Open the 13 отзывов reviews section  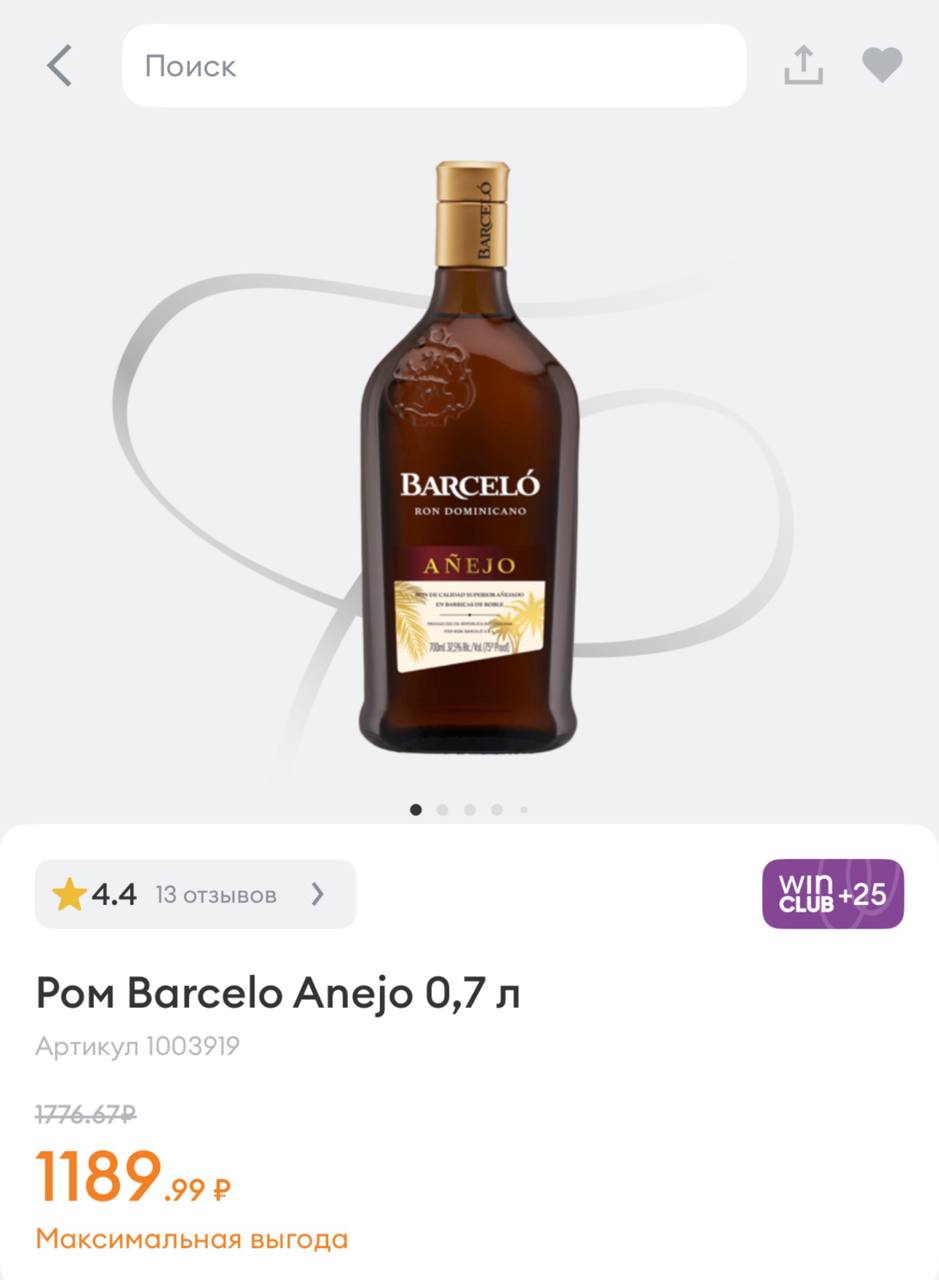click(196, 894)
